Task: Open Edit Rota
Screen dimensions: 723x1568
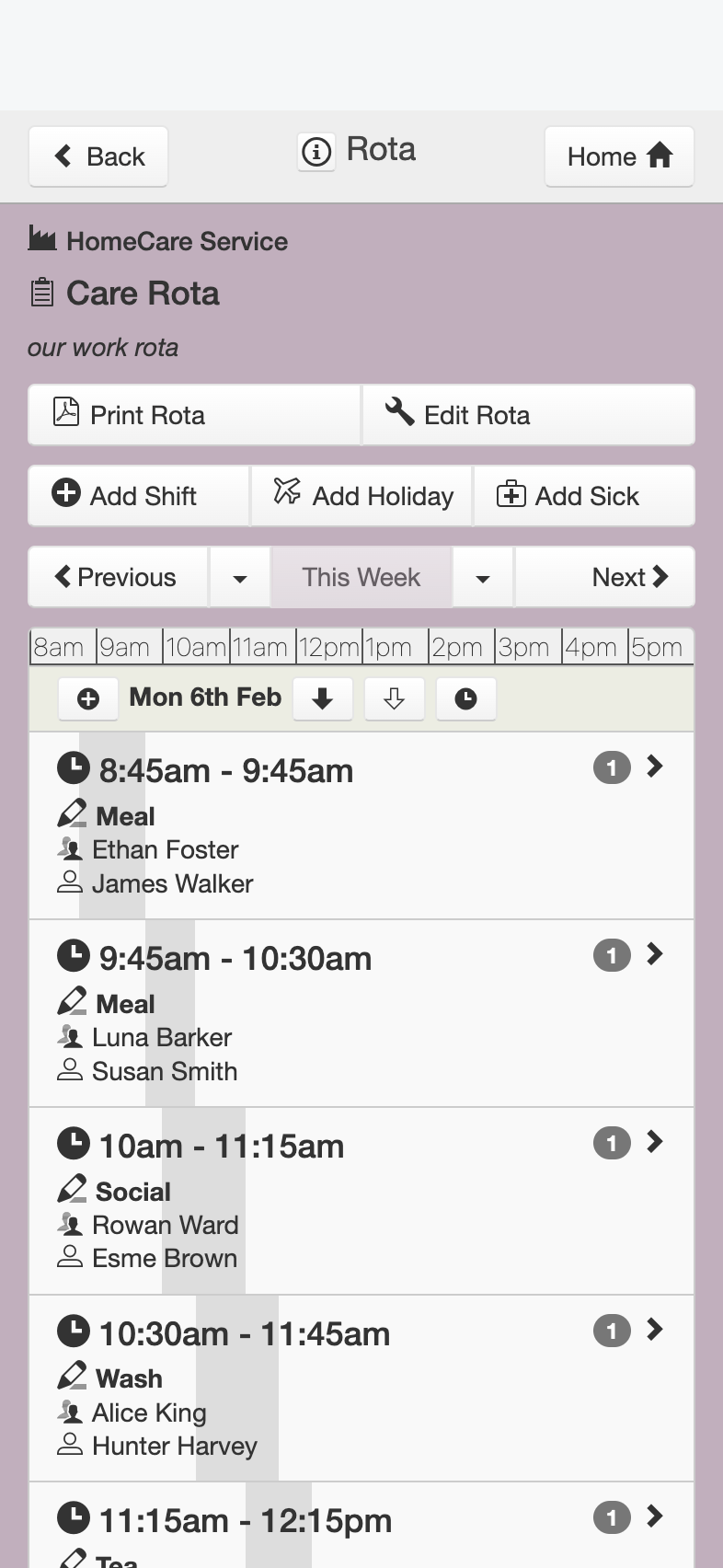Action: 528,415
